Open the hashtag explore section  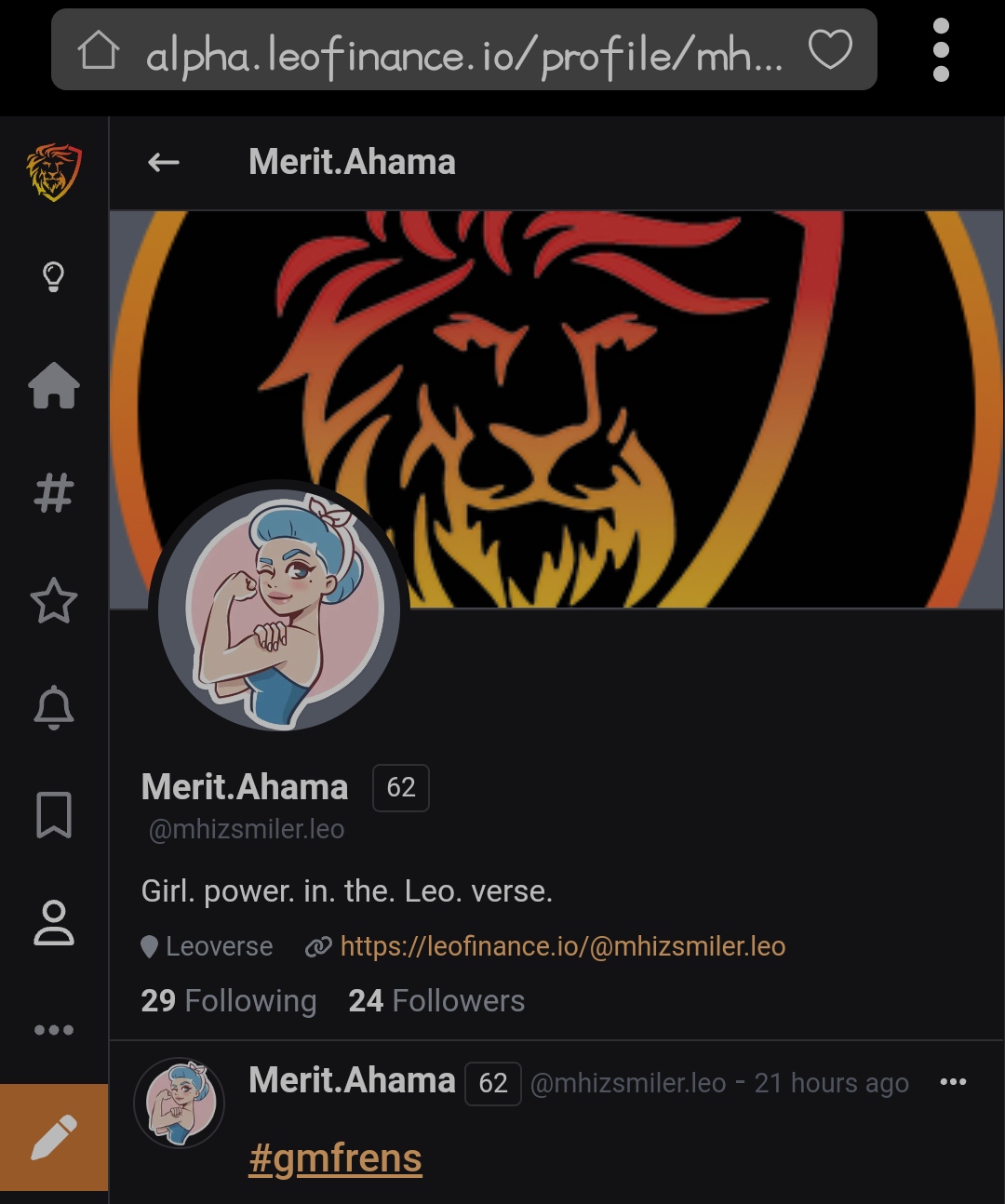pyautogui.click(x=54, y=493)
